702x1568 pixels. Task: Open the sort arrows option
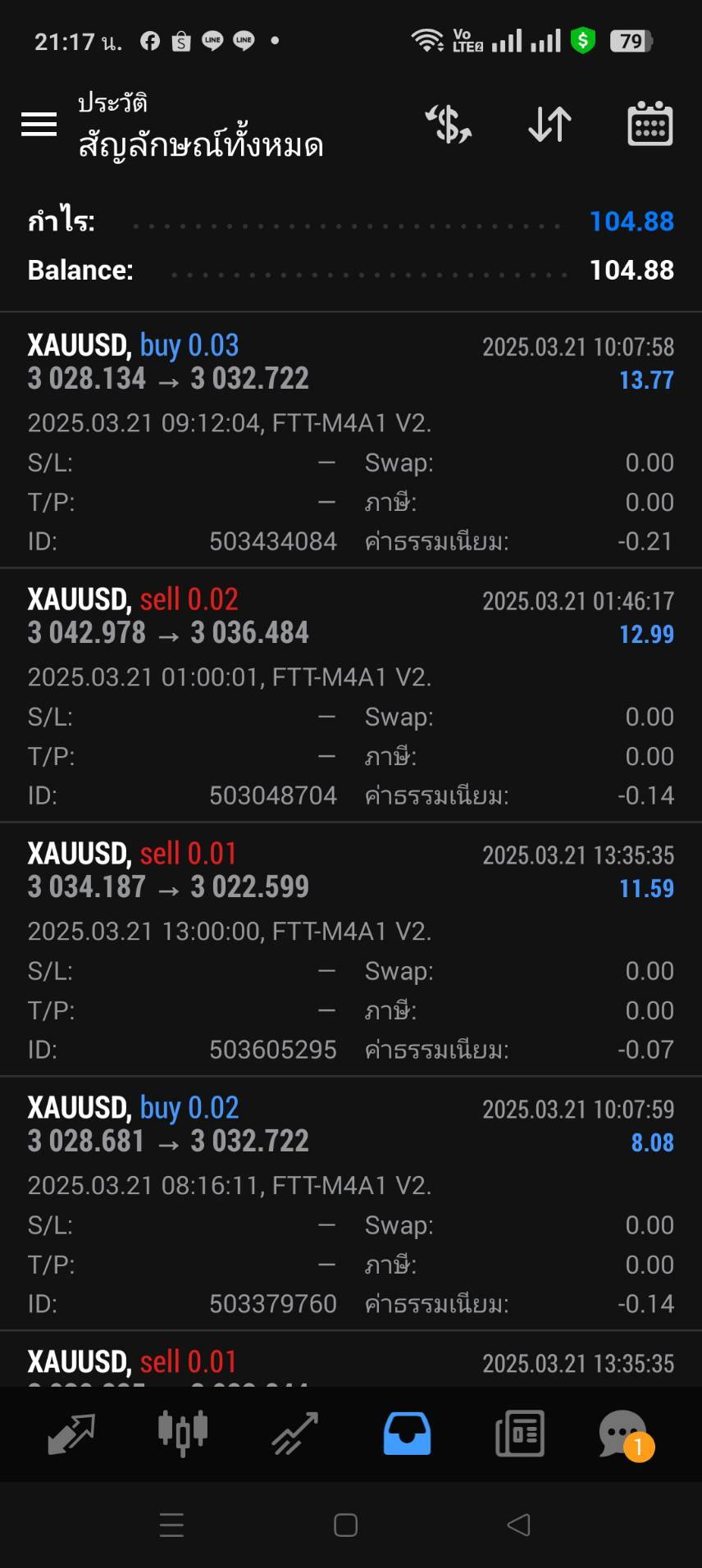(x=549, y=125)
